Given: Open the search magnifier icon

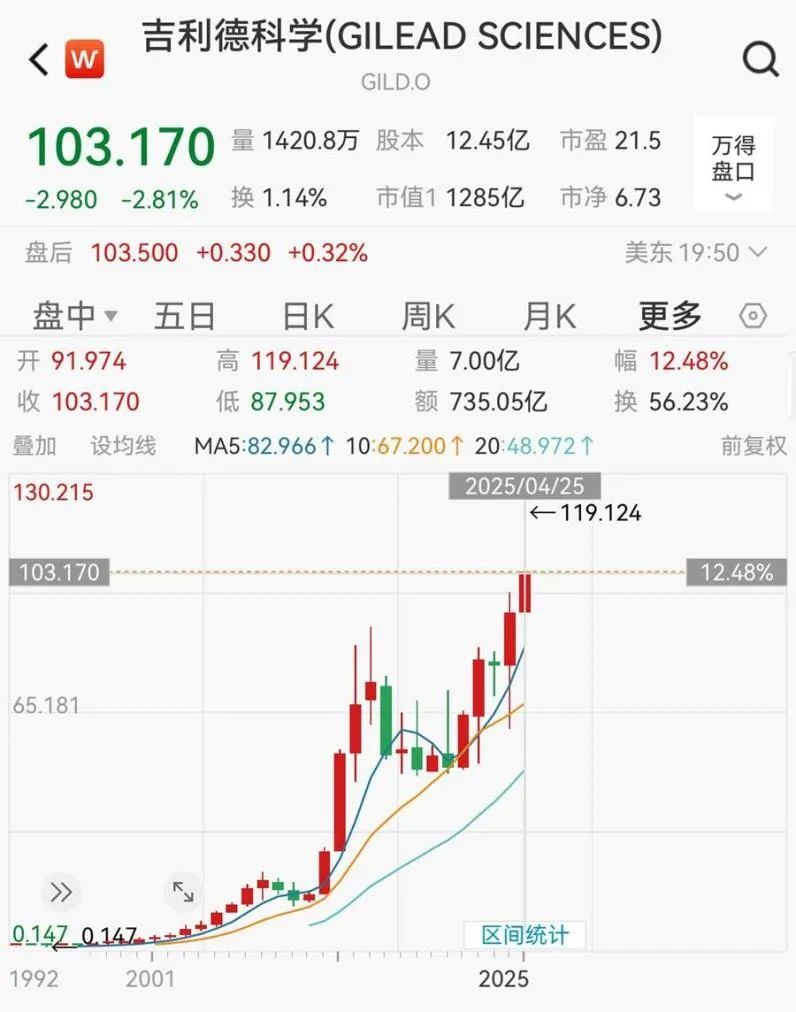Looking at the screenshot, I should pyautogui.click(x=760, y=60).
